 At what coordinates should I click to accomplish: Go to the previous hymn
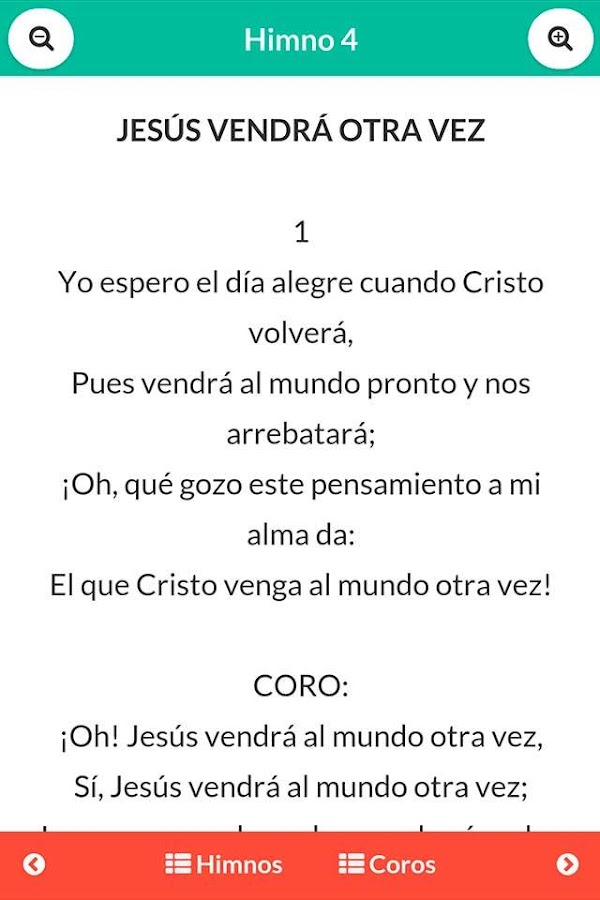[34, 865]
